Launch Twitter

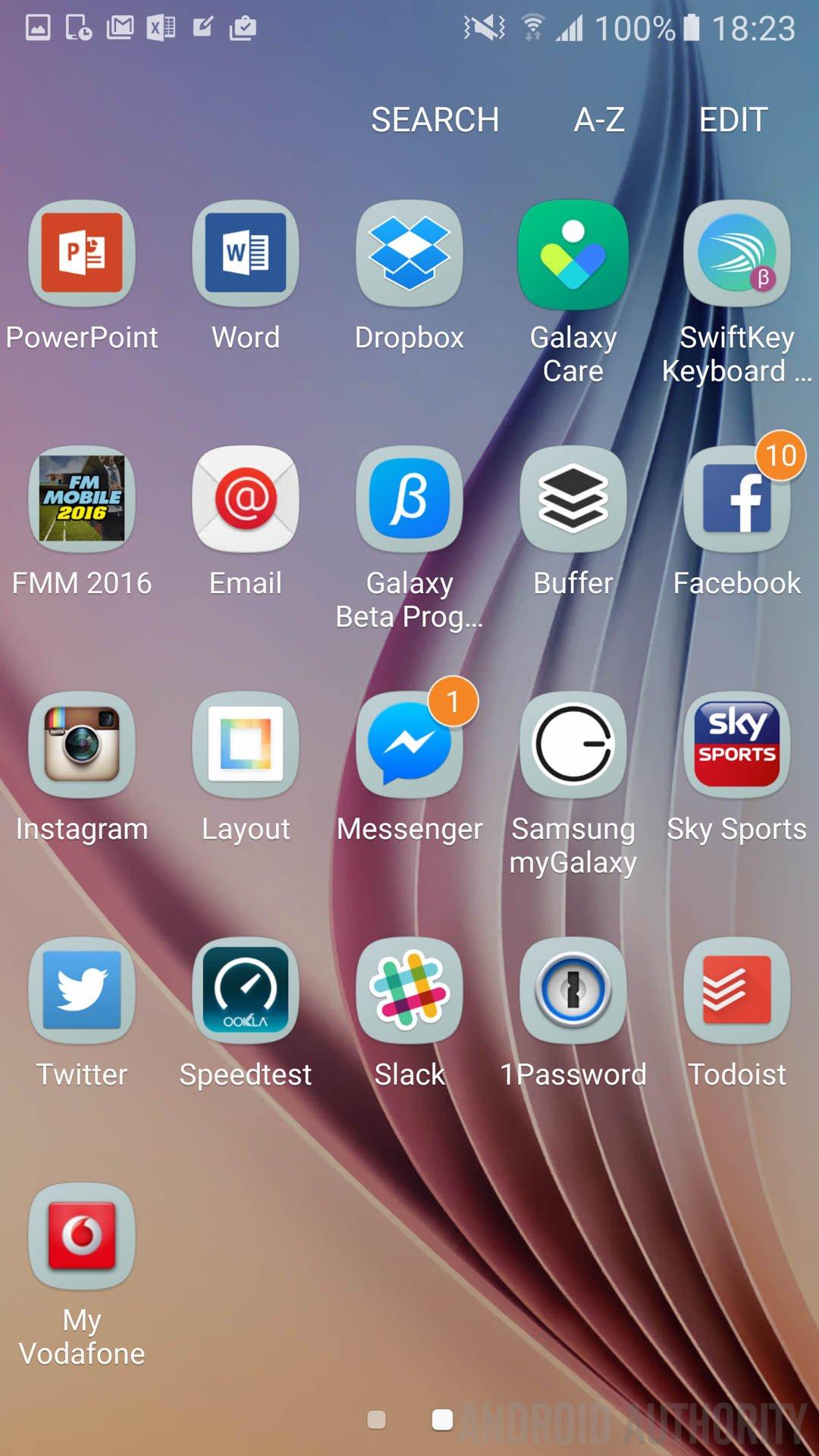[82, 991]
